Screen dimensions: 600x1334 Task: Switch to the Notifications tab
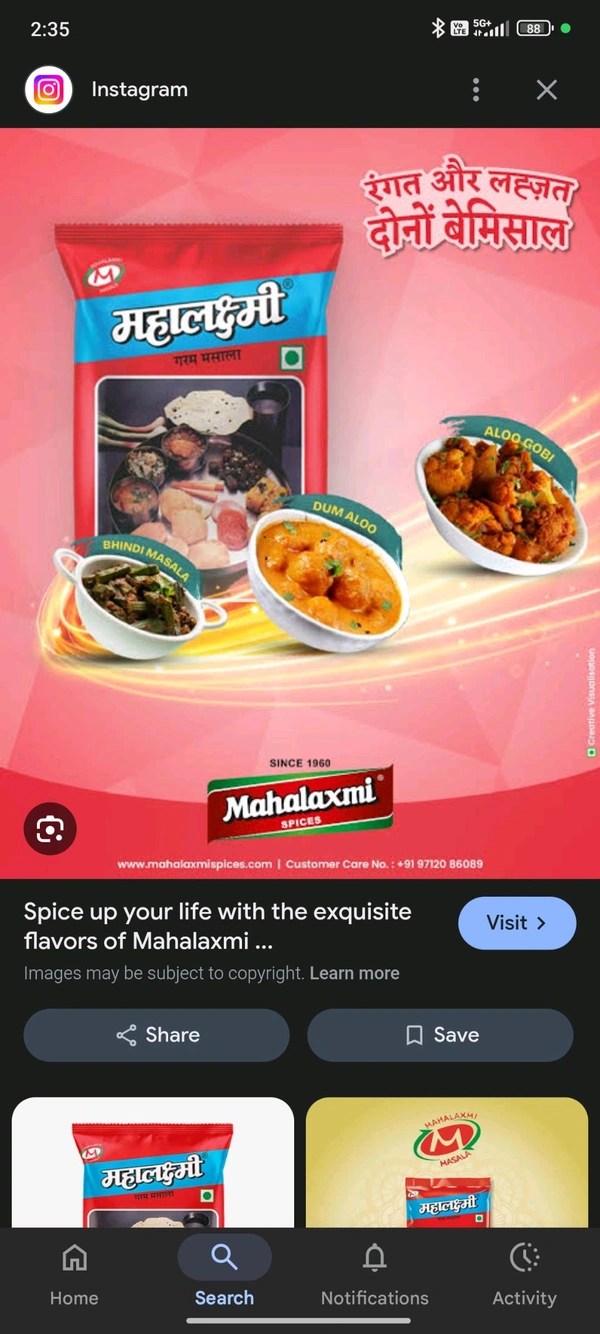point(374,1274)
